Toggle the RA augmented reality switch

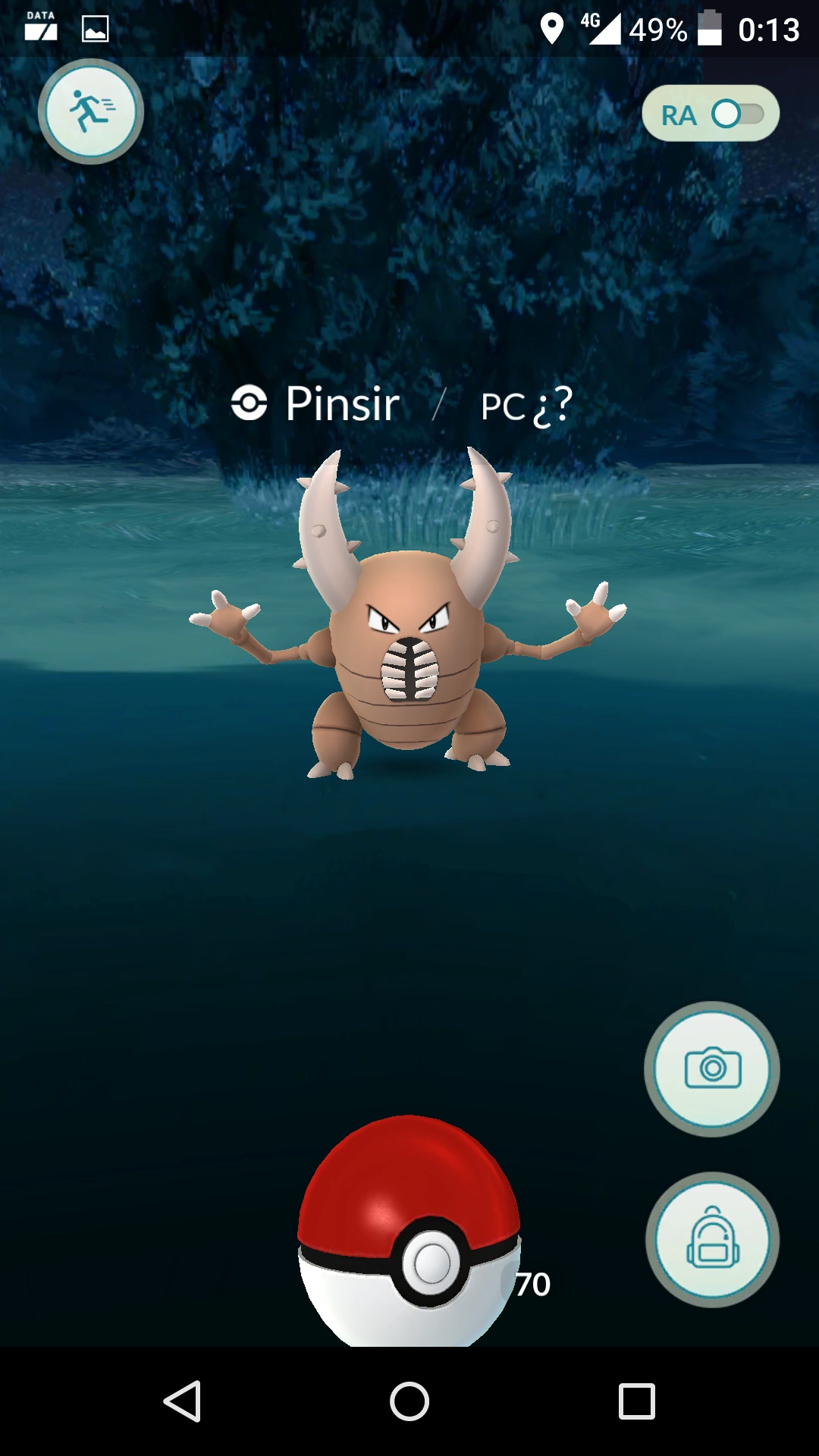pos(736,115)
